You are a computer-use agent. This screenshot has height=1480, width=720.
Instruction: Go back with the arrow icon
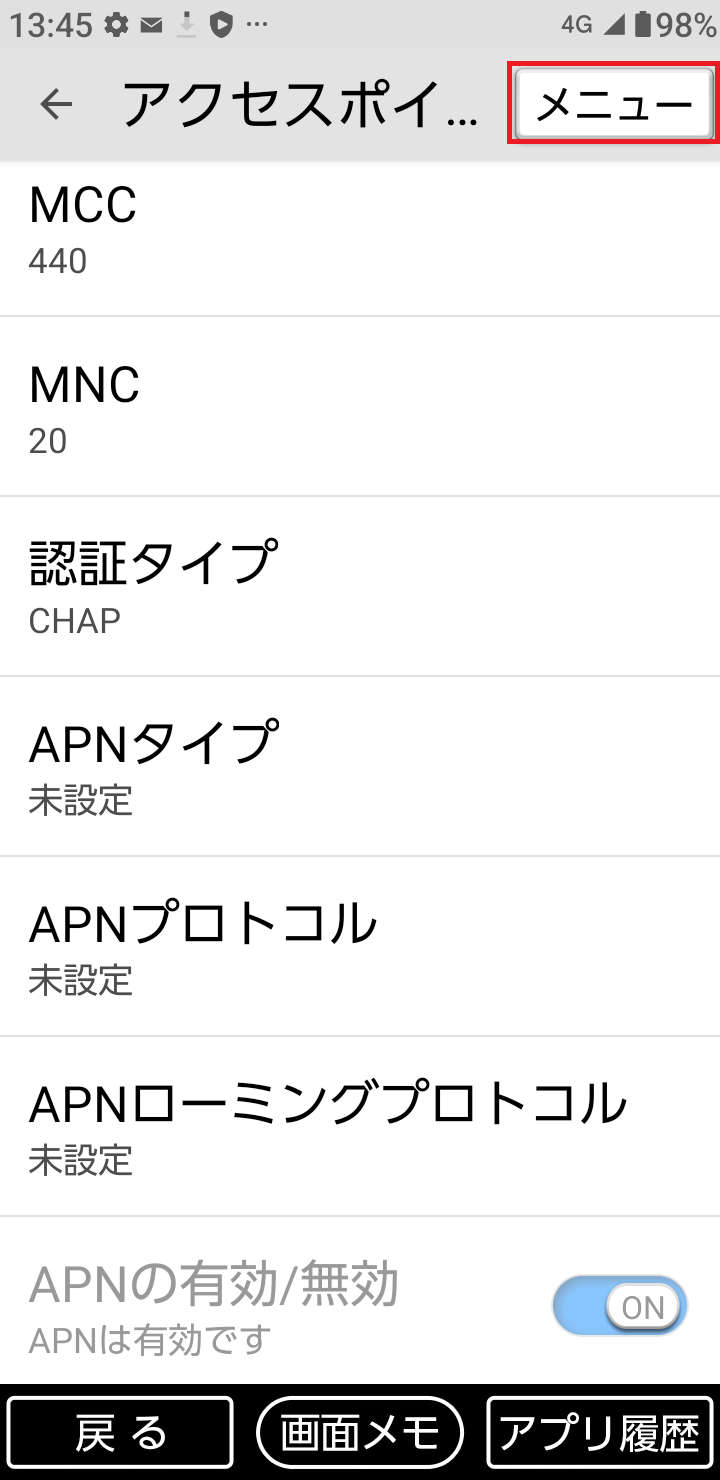pyautogui.click(x=57, y=104)
